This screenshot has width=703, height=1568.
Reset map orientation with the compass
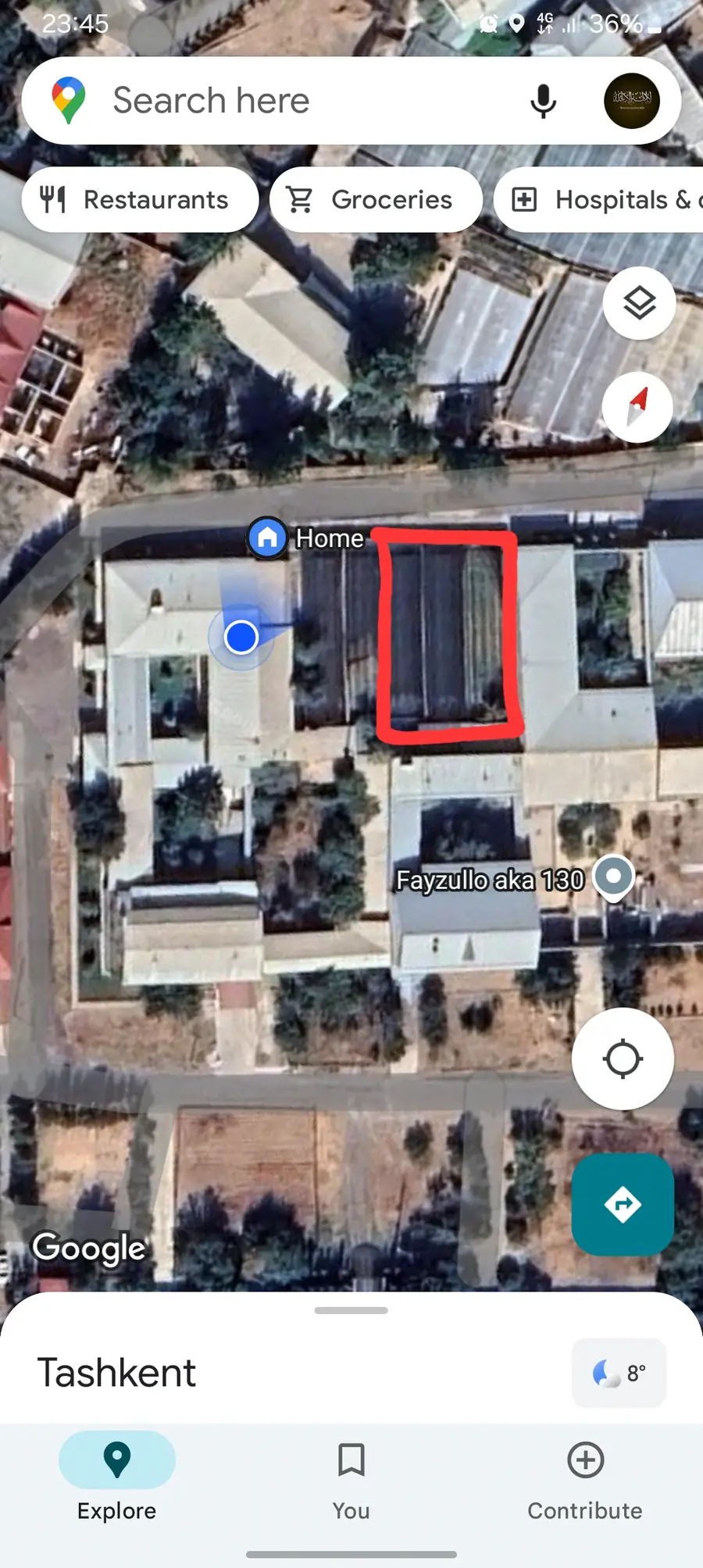point(637,407)
